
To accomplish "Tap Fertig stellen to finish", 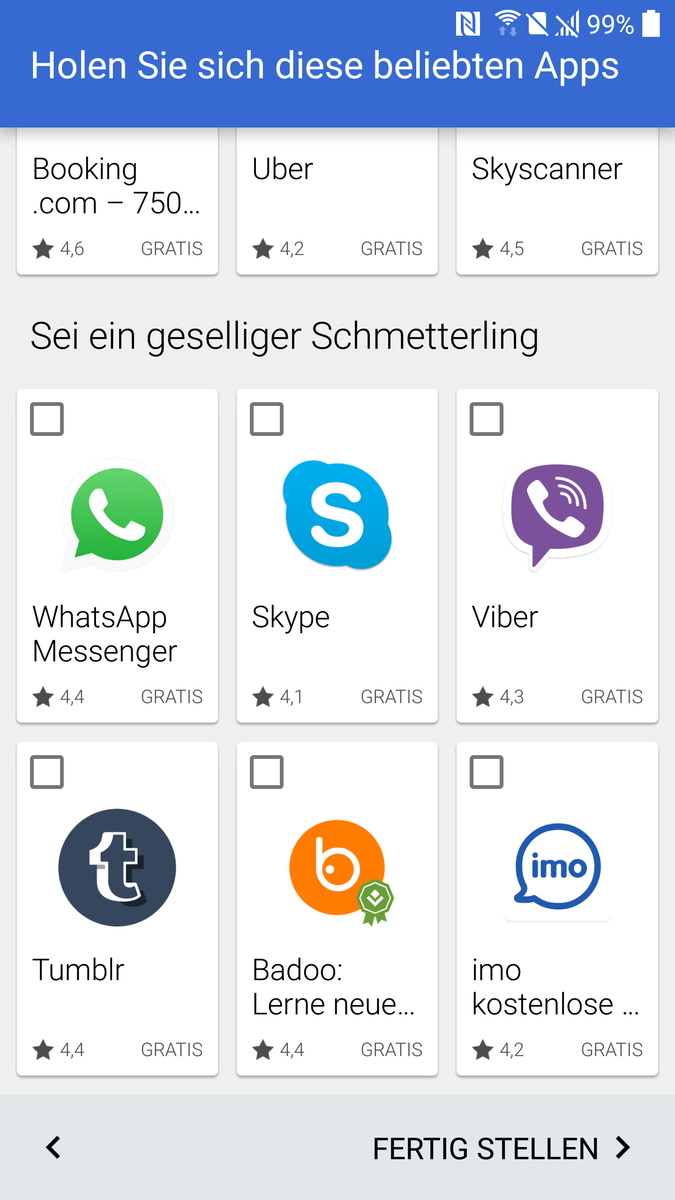I will [x=502, y=1148].
